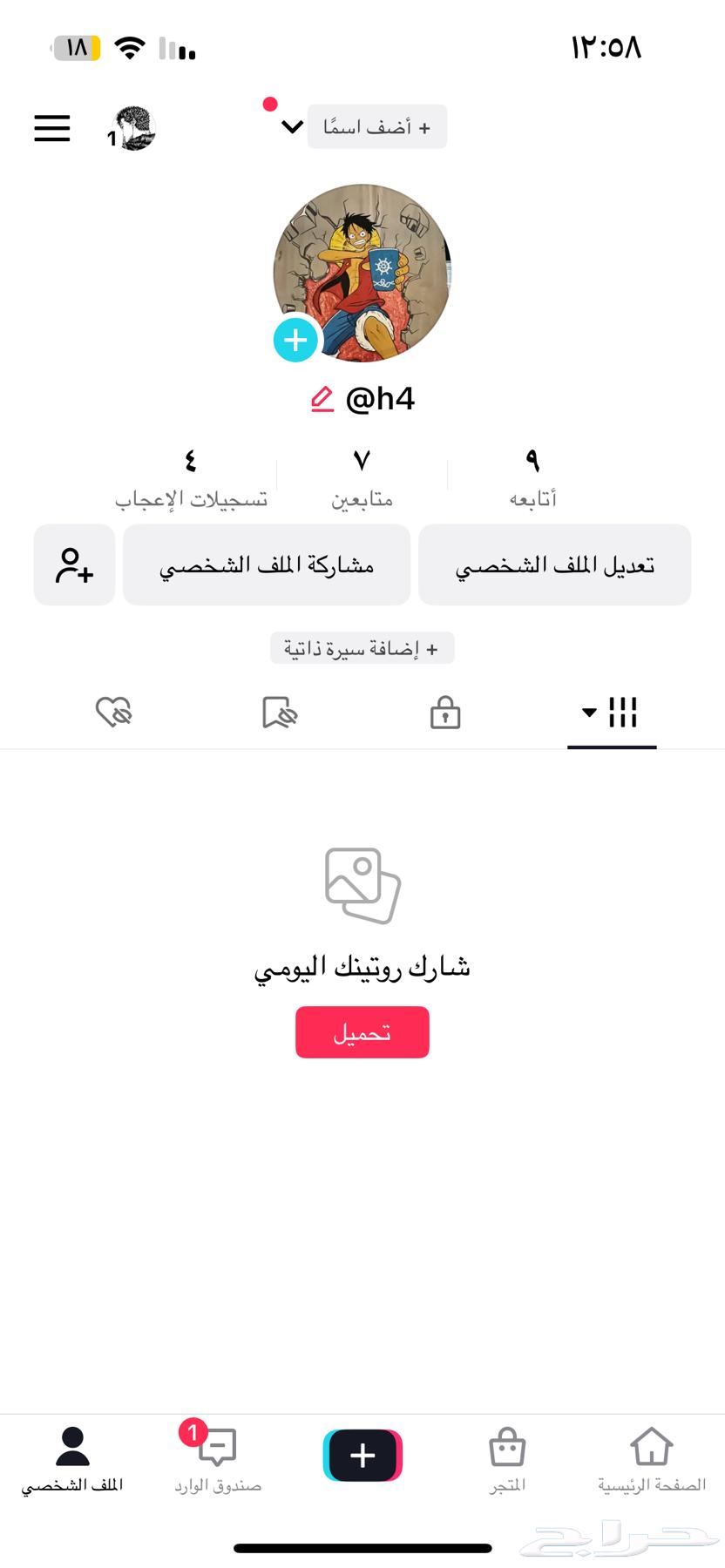
Task: Add a bio via 'إضافة سيرة ذاتية'
Action: click(x=362, y=648)
